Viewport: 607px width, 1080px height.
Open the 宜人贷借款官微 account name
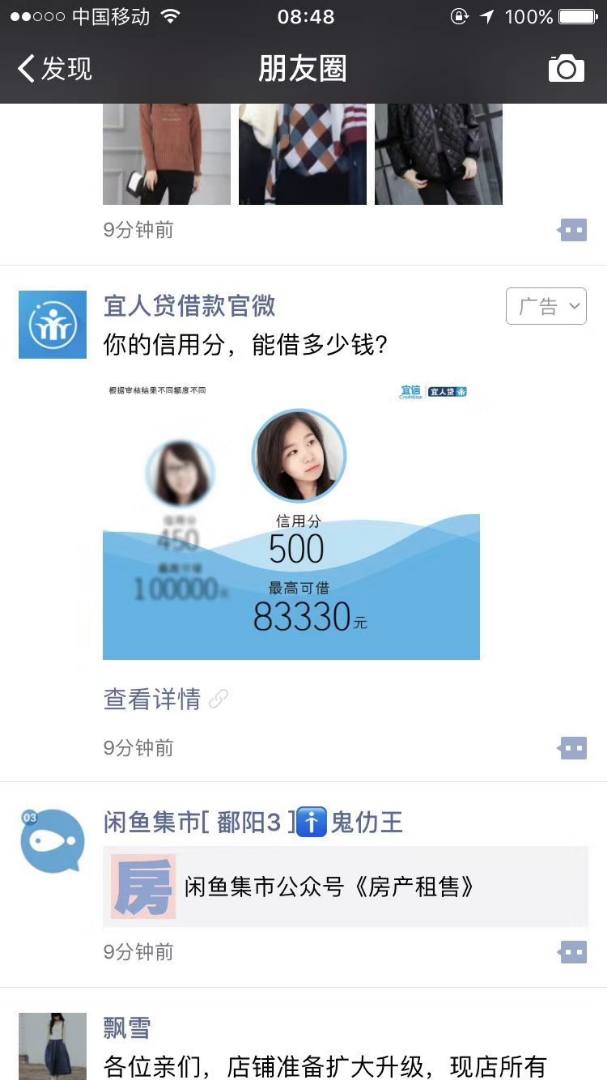189,306
